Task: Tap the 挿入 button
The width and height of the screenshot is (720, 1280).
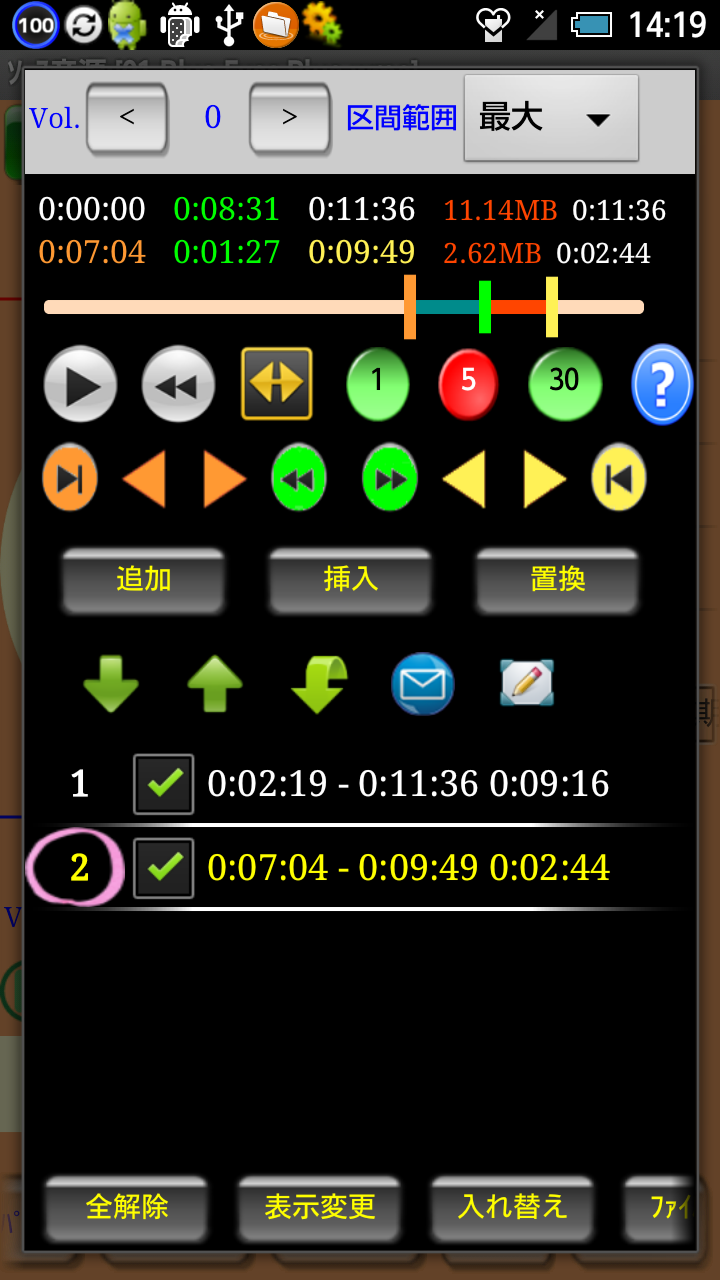Action: coord(350,580)
